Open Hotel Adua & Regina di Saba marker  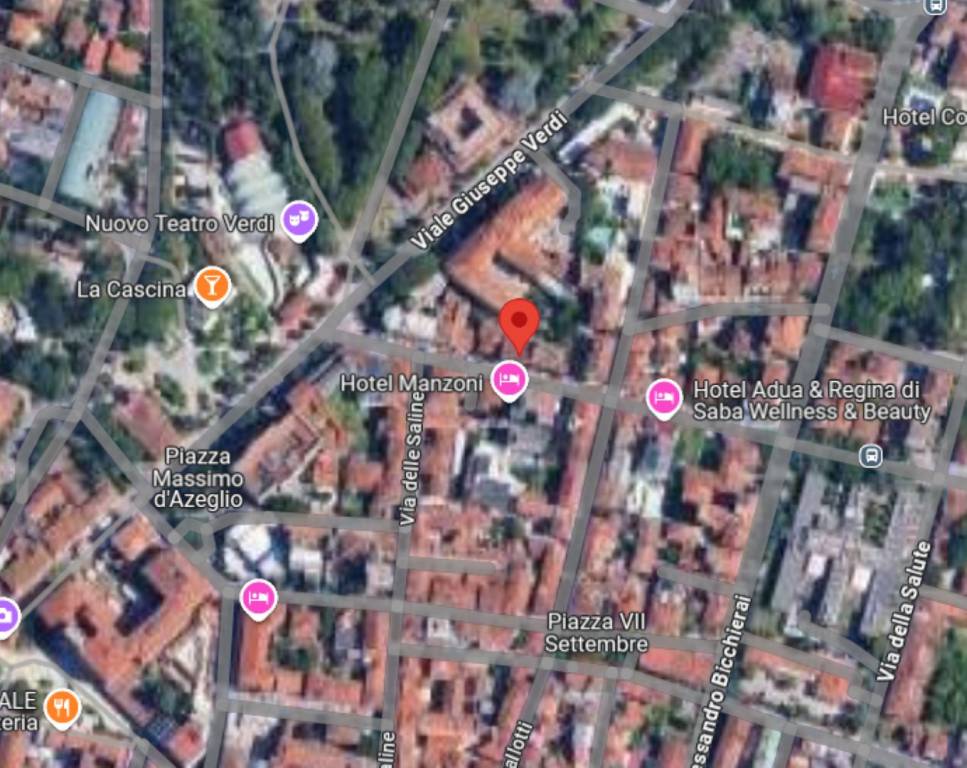[664, 397]
